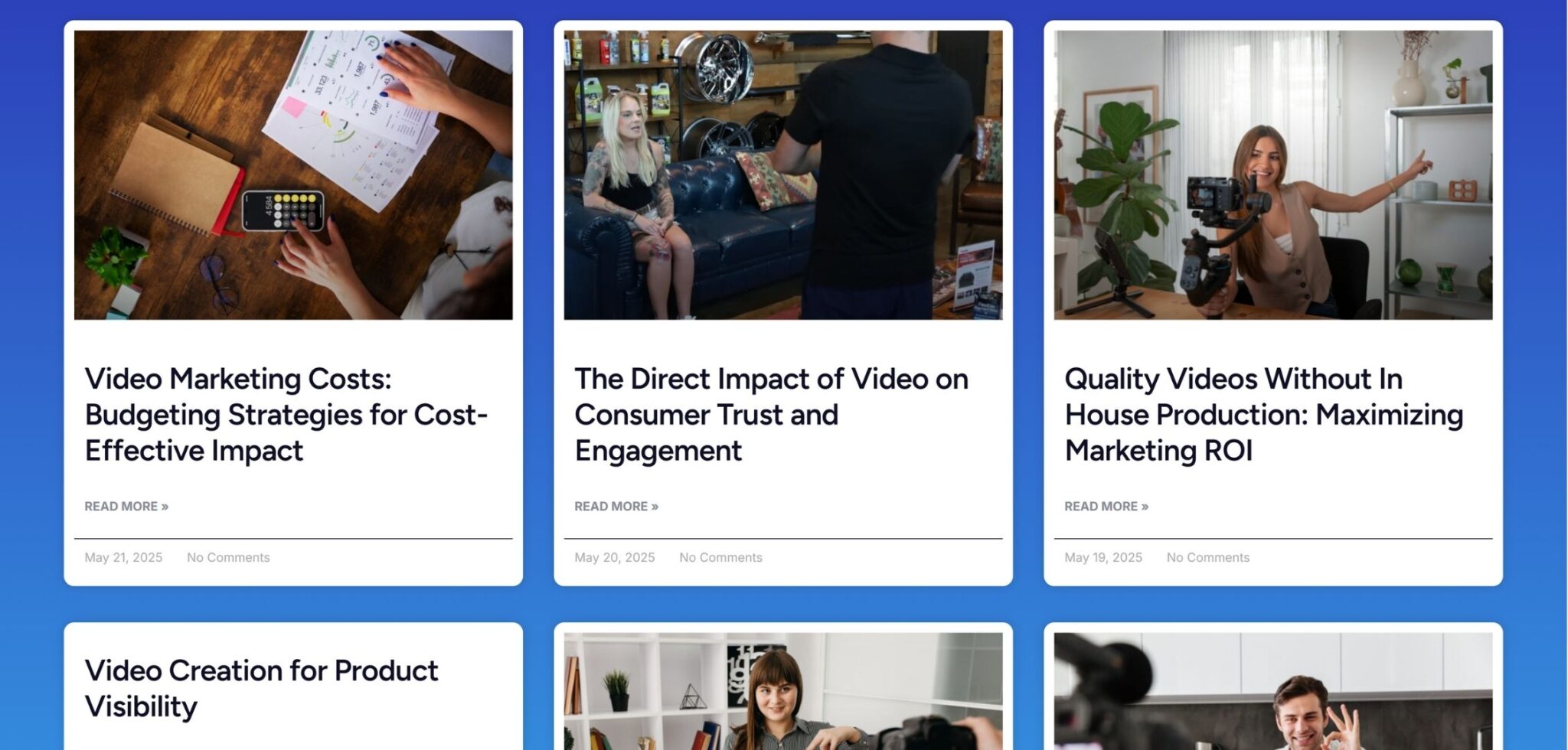
Task: Open the Quality Videos Without In House title
Action: click(1263, 414)
